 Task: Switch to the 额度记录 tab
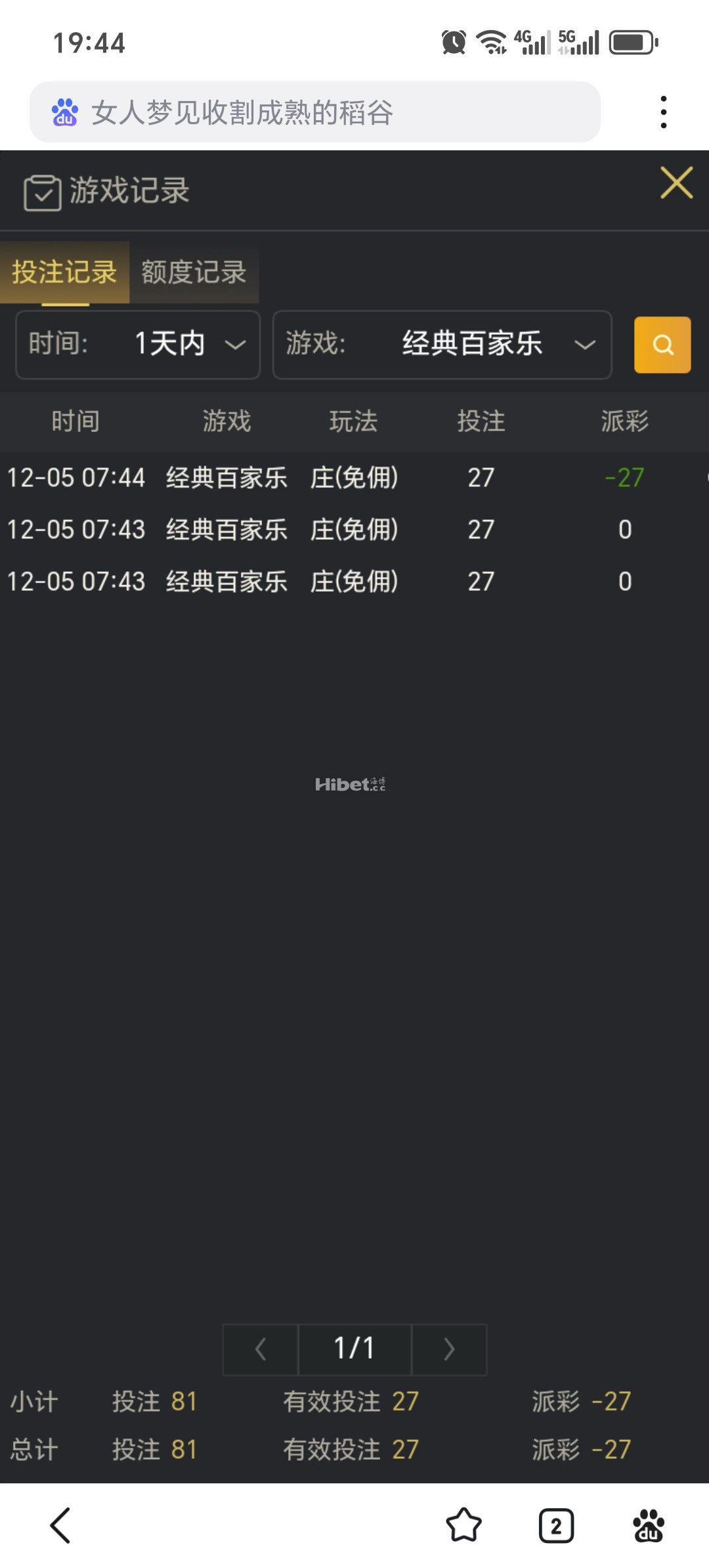pyautogui.click(x=194, y=273)
